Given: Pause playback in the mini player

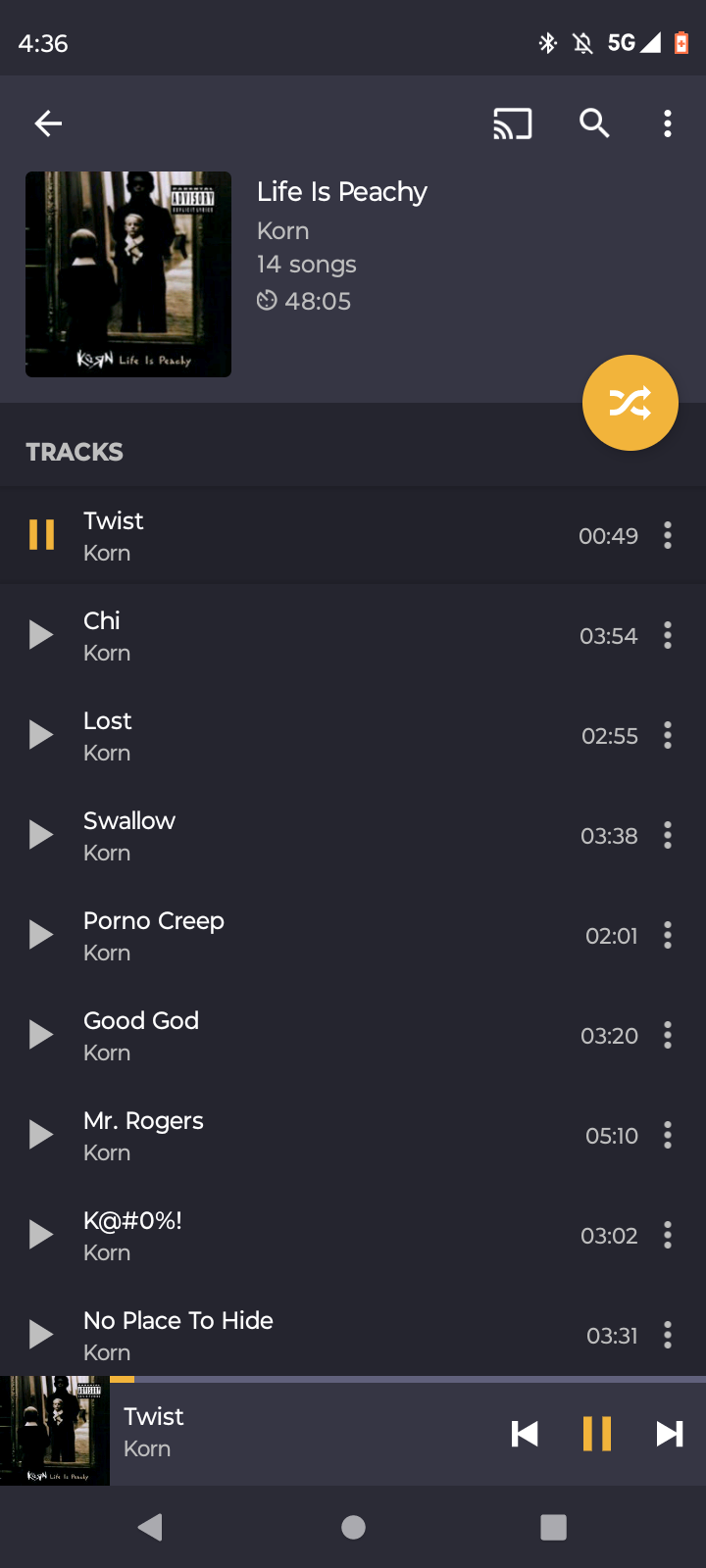Looking at the screenshot, I should pyautogui.click(x=596, y=1434).
